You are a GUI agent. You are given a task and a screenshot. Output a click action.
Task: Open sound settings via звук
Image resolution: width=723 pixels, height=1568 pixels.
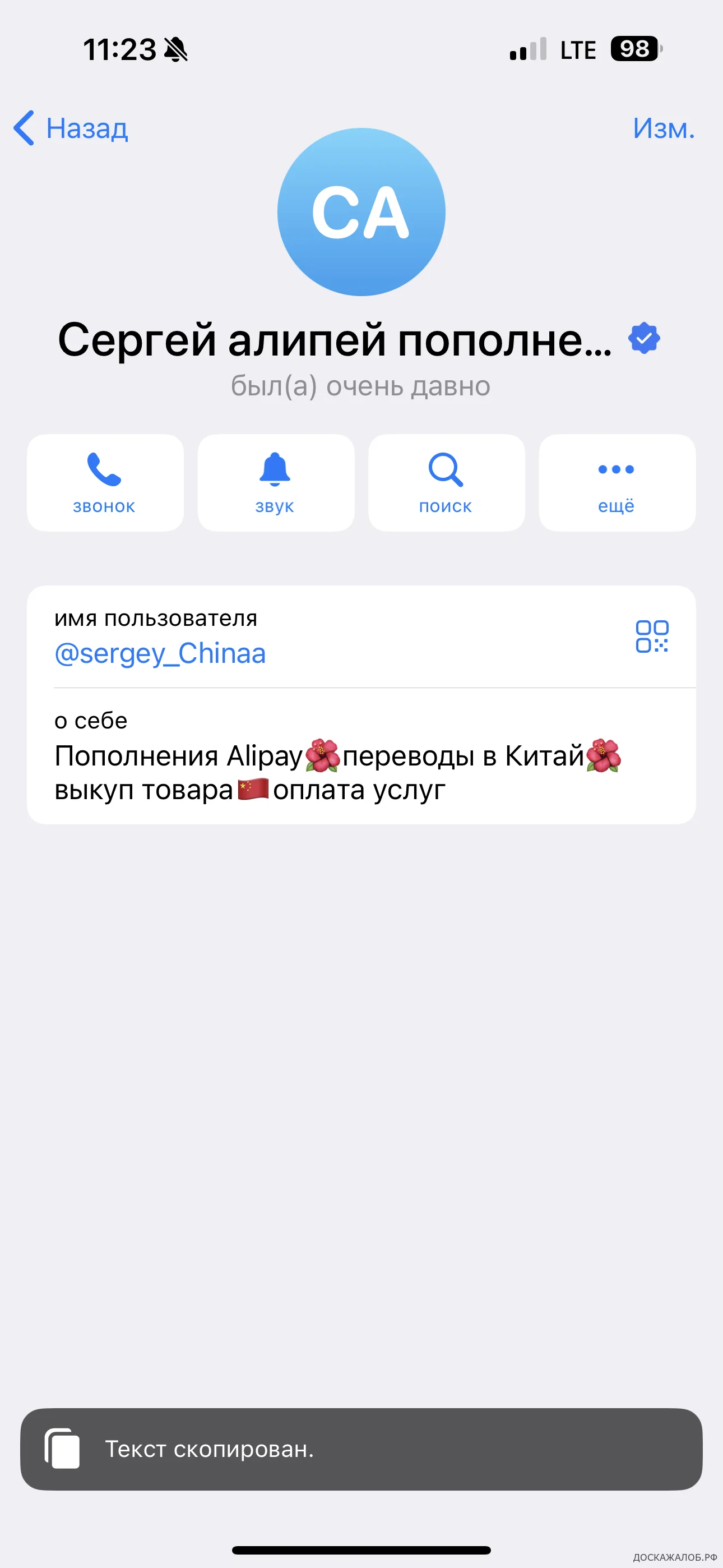point(275,483)
